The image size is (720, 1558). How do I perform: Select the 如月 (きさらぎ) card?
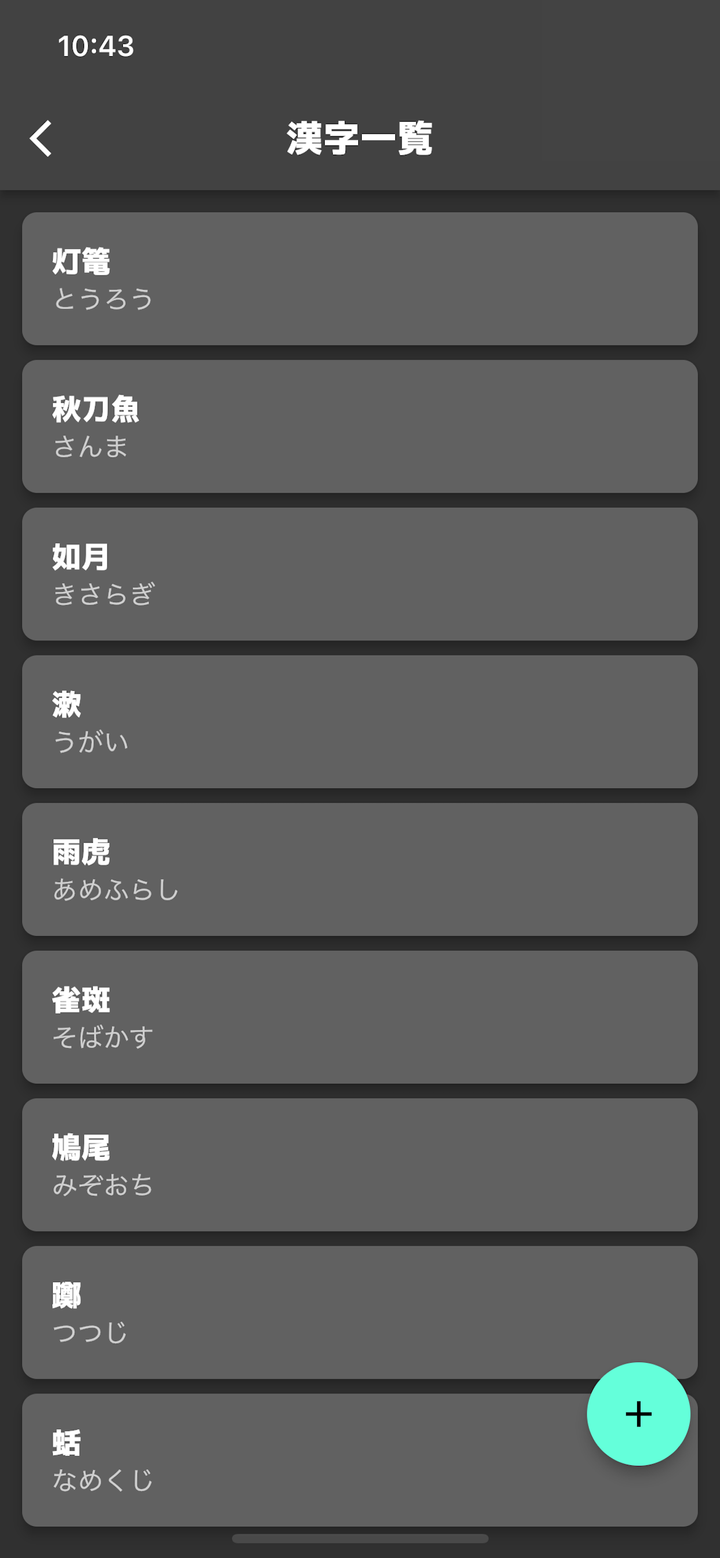[359, 574]
